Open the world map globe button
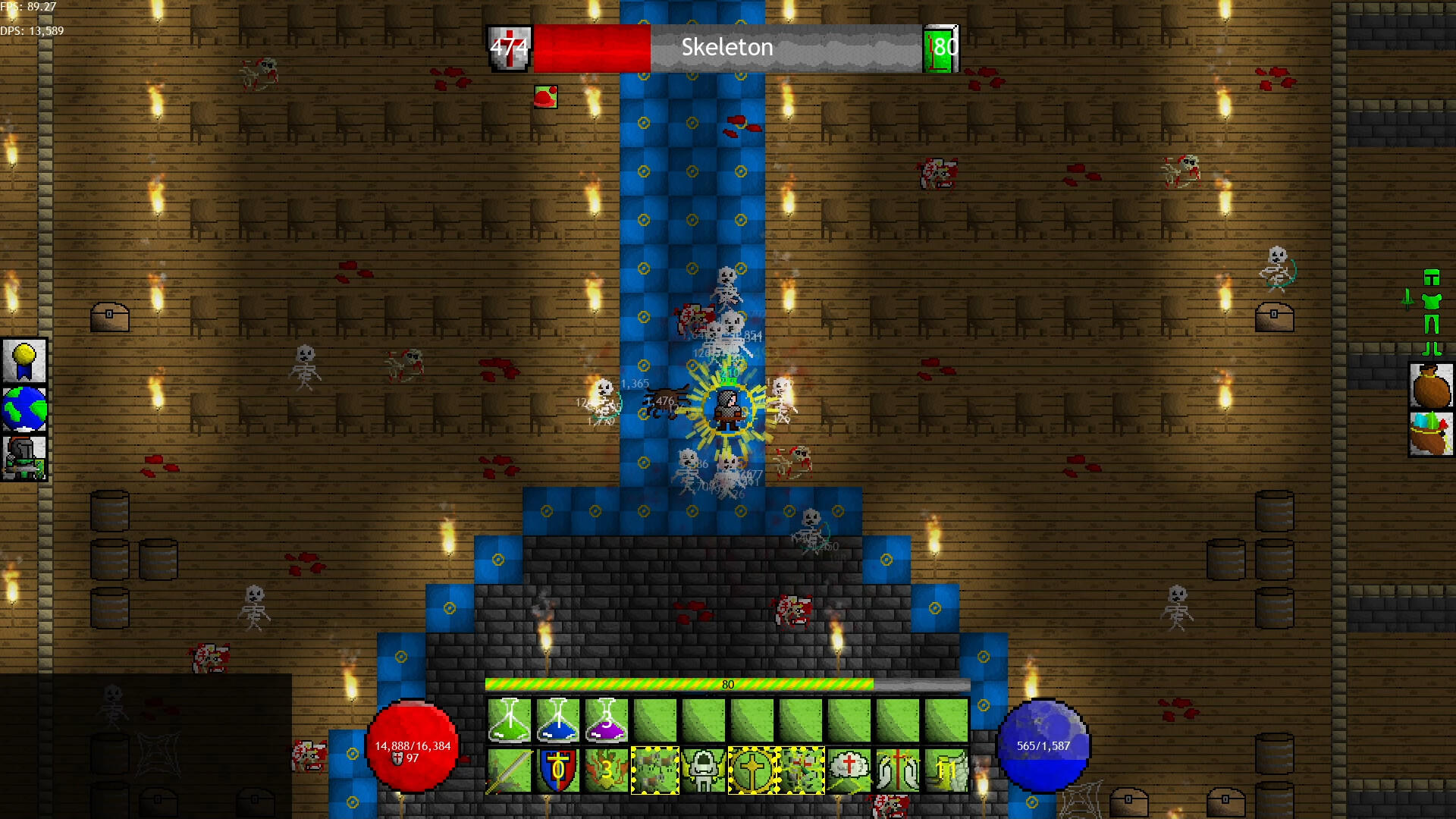 click(24, 409)
